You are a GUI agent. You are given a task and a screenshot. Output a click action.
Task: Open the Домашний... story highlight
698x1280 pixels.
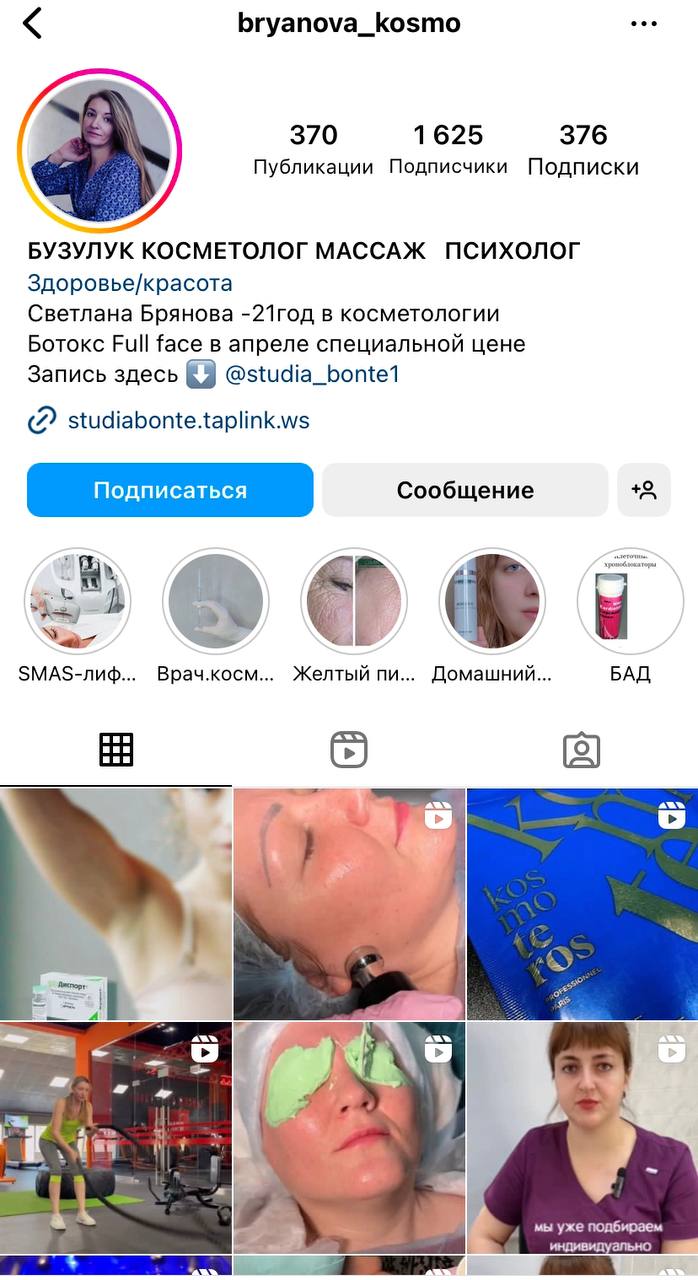pos(491,602)
